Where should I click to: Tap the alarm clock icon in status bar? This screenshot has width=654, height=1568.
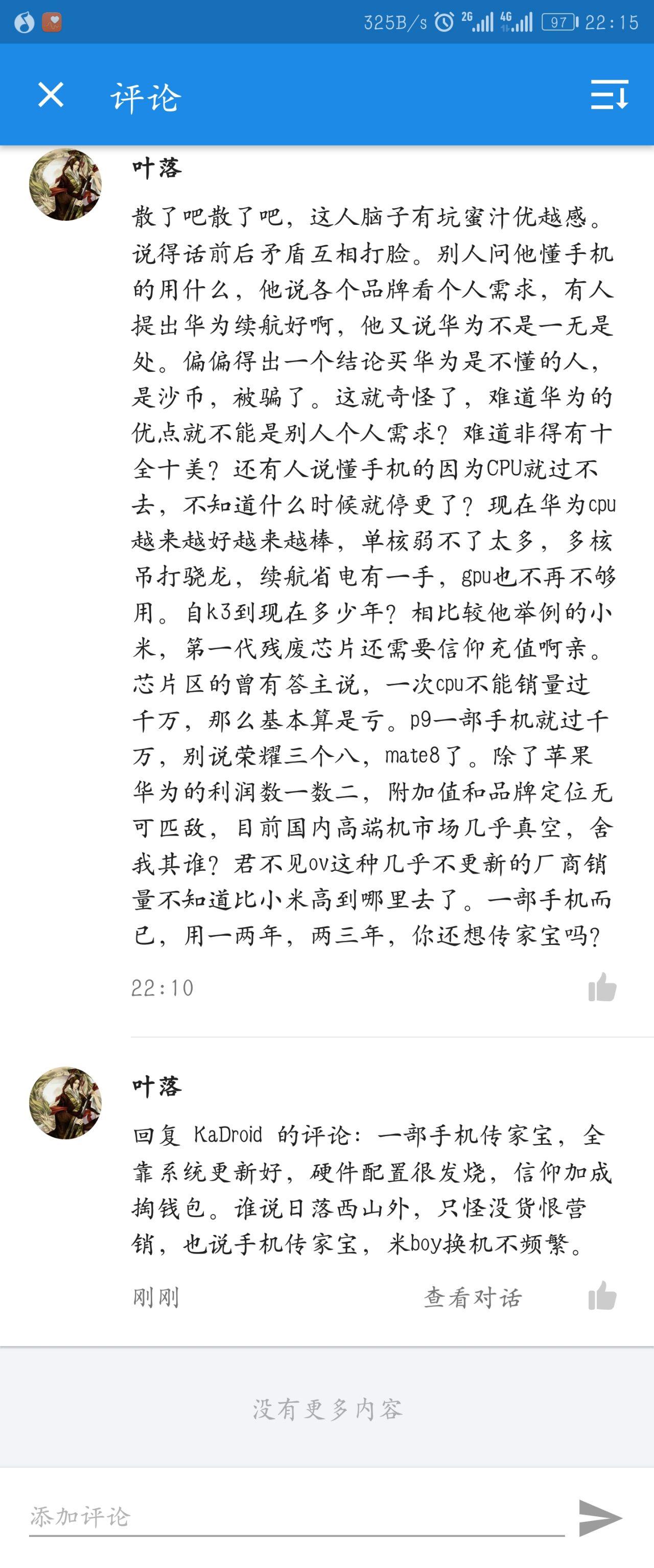tap(443, 21)
